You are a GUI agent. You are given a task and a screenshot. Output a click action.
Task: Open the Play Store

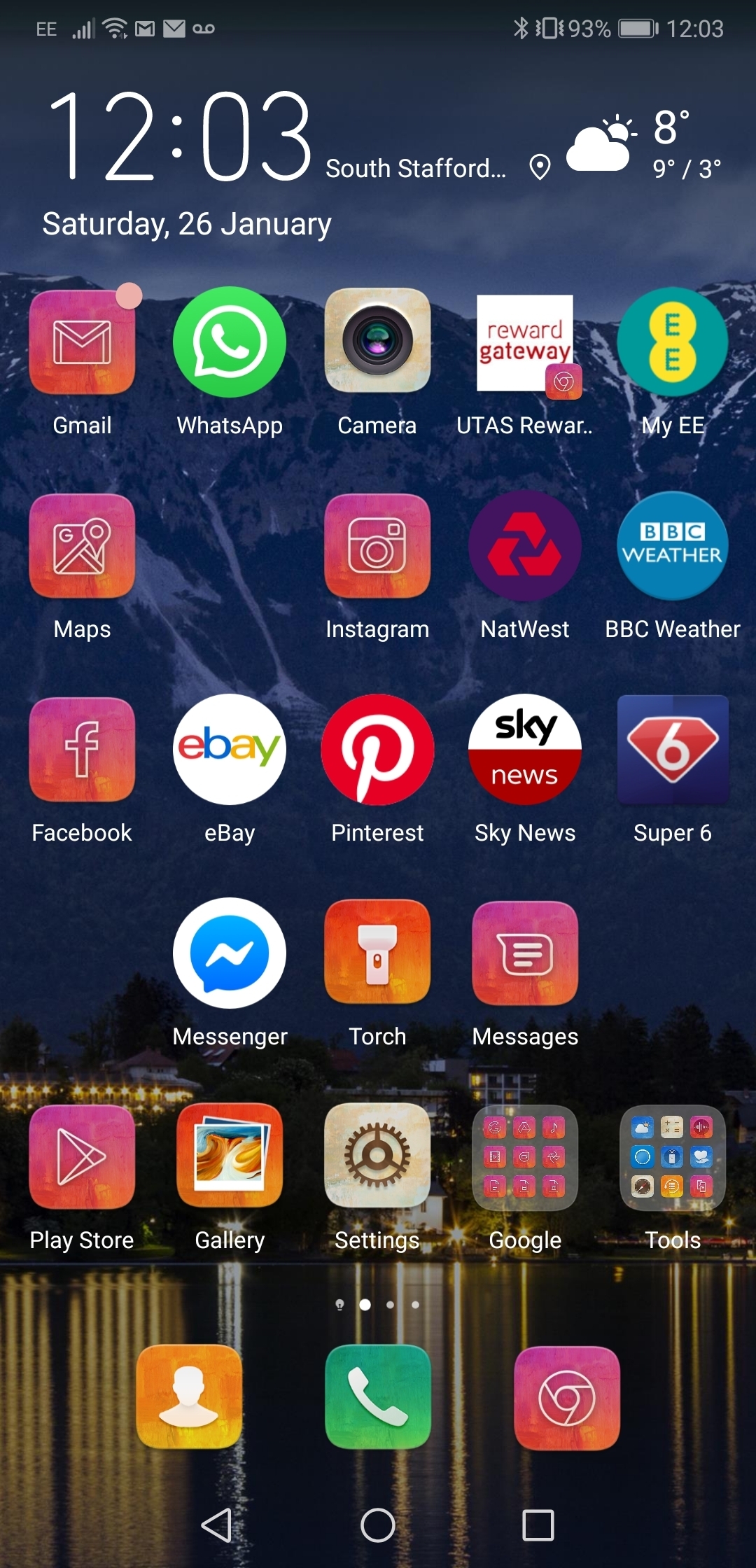click(x=82, y=1156)
